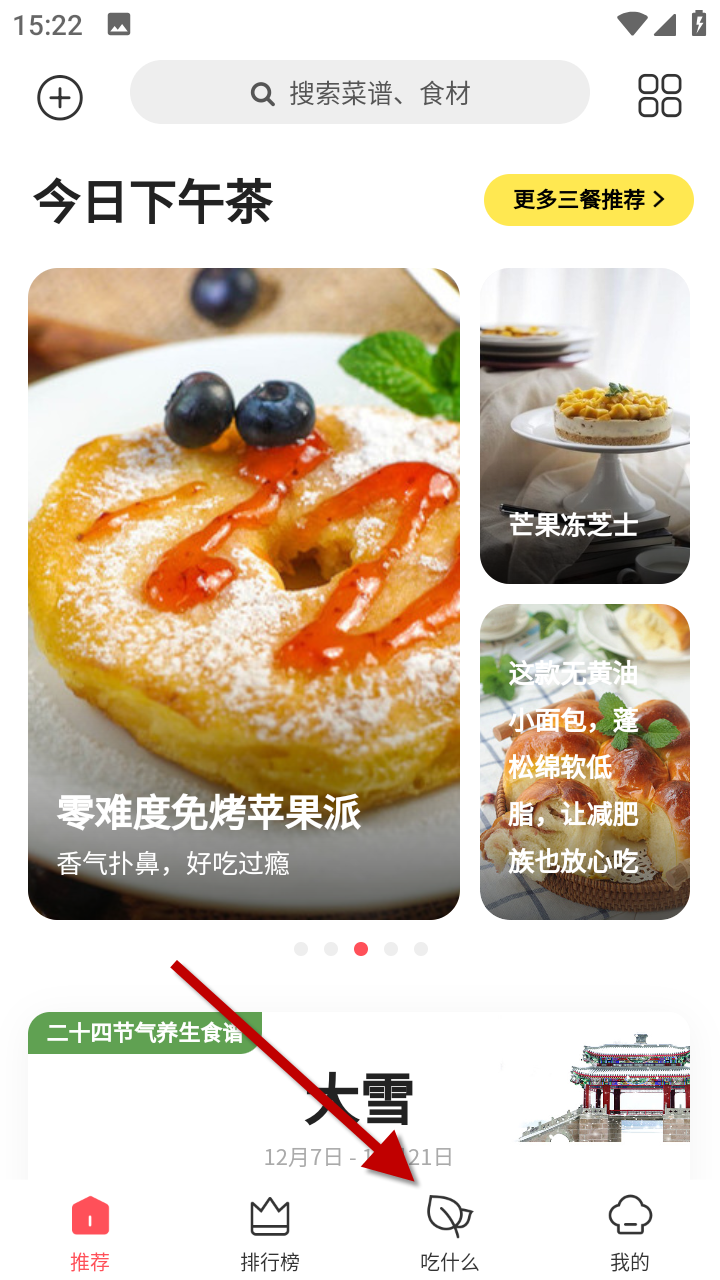
Task: Open the category grid icon
Action: tap(660, 96)
